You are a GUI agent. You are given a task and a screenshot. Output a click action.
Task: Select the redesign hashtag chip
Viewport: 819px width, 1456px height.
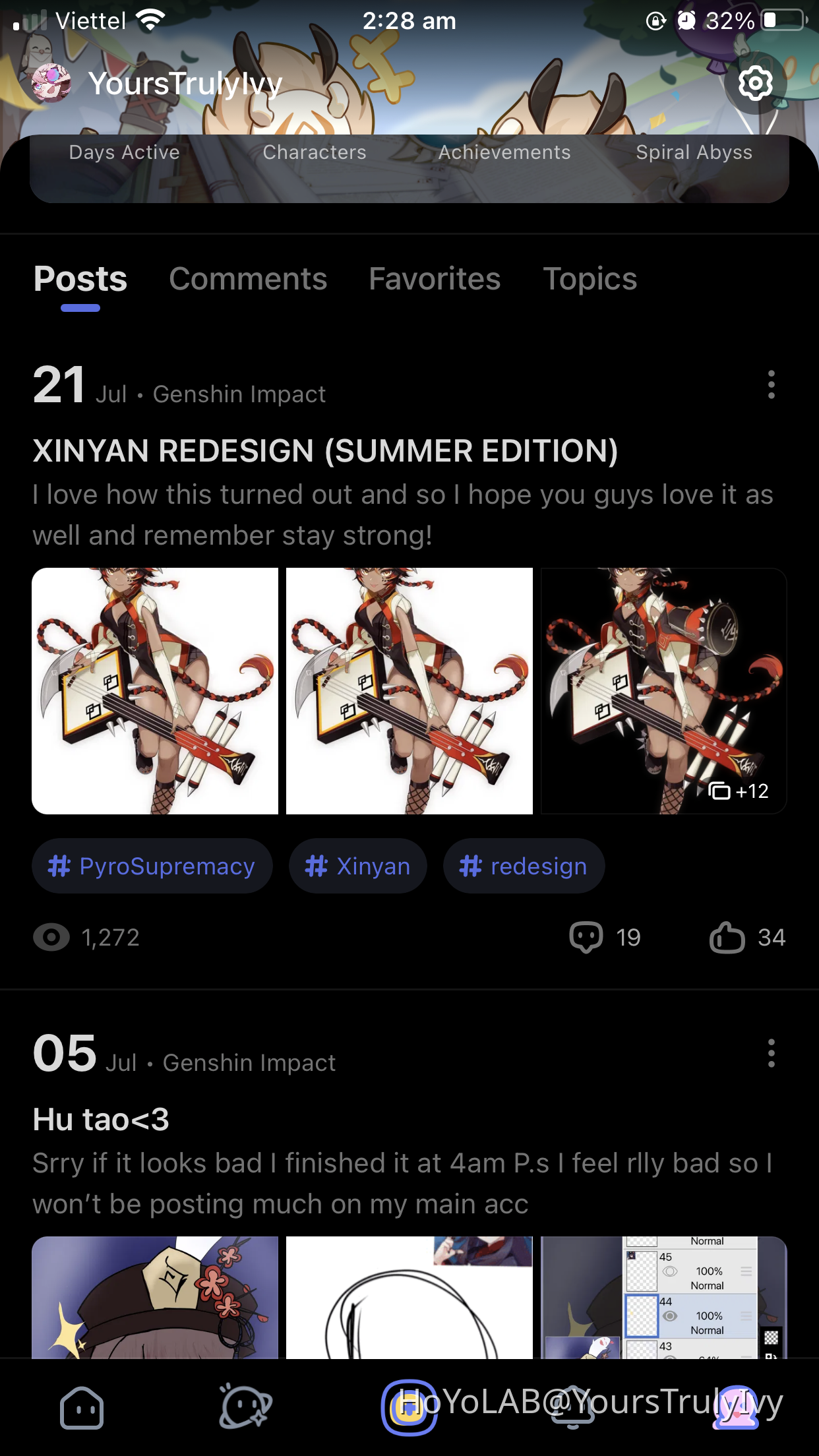(x=524, y=866)
